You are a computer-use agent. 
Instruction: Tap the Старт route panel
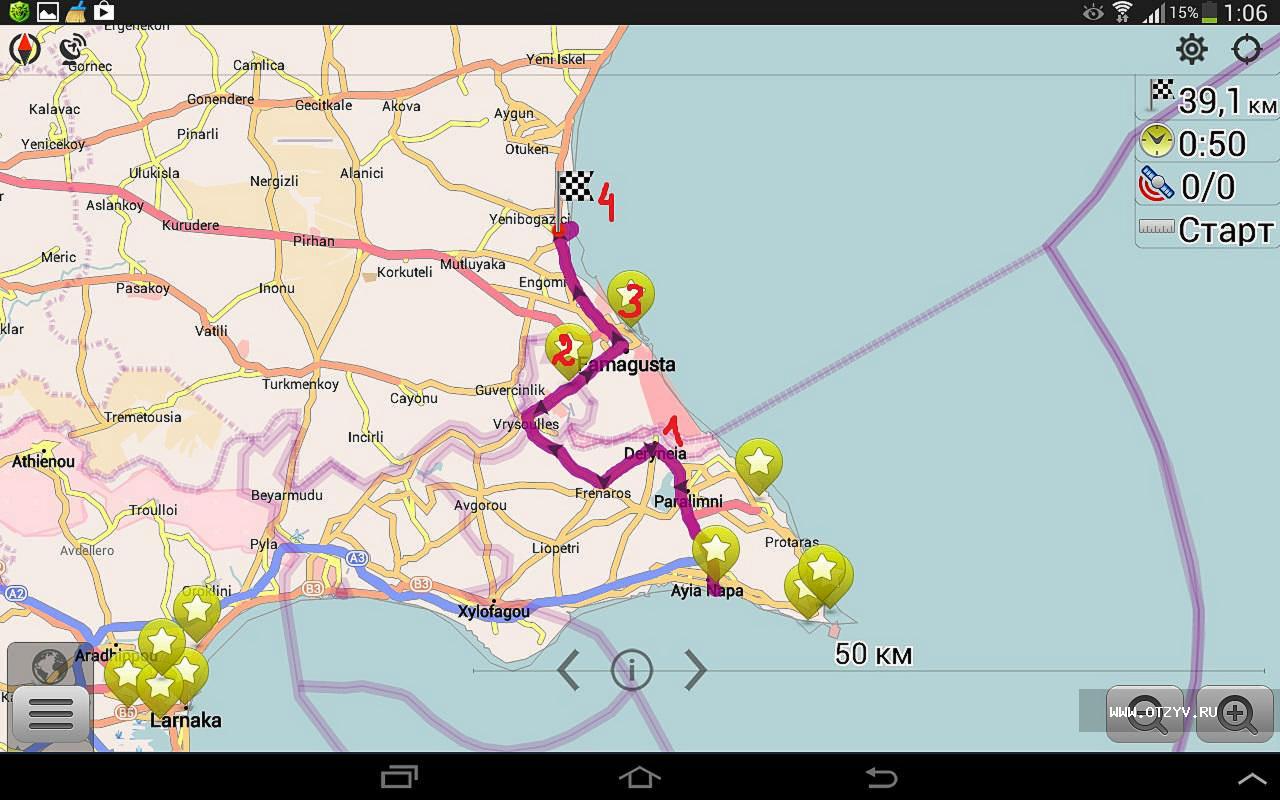1208,230
